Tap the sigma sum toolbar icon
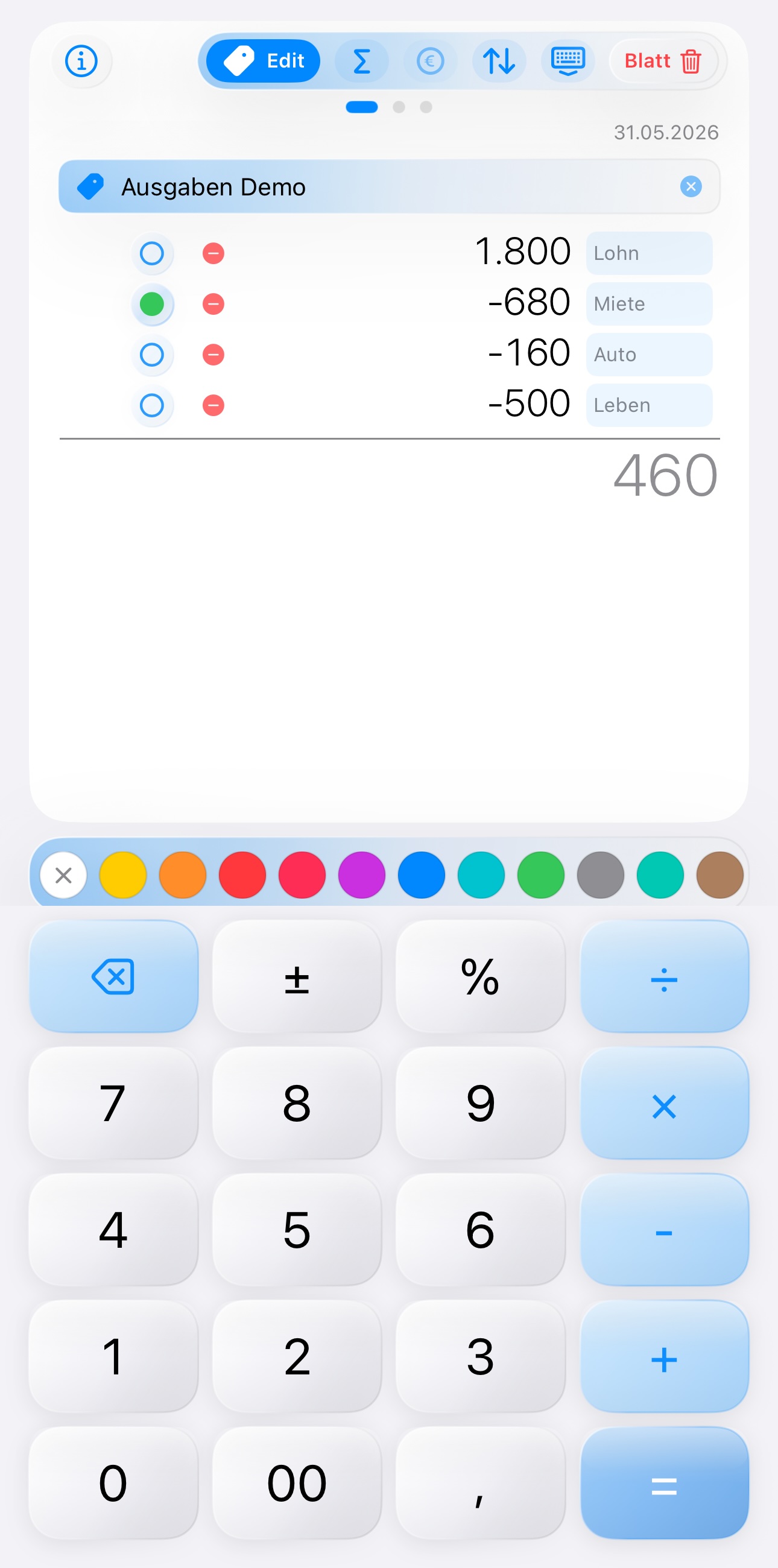The image size is (778, 1568). pyautogui.click(x=362, y=61)
